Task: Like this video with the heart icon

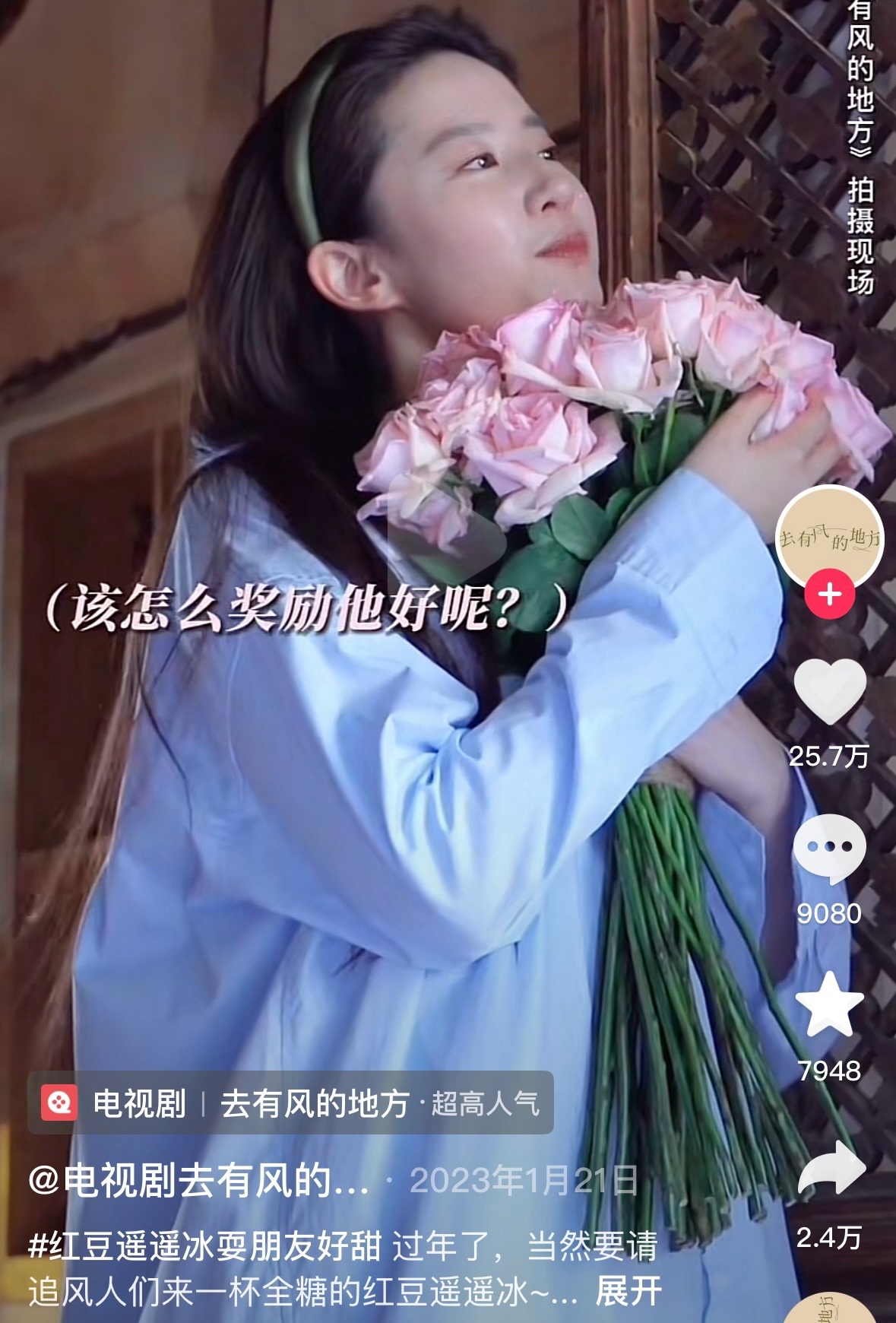Action: 829,690
